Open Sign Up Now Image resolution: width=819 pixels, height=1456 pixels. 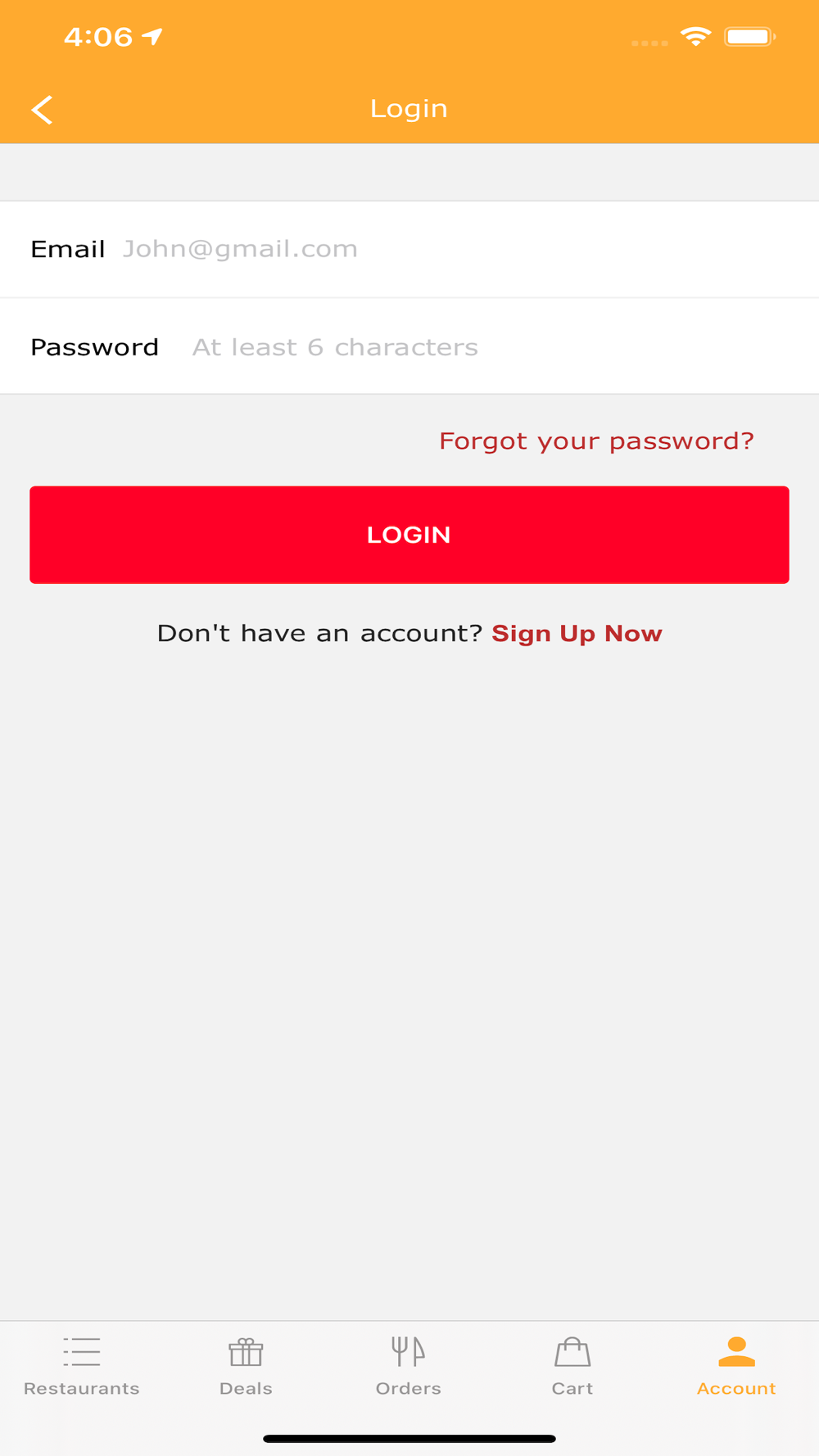[577, 634]
